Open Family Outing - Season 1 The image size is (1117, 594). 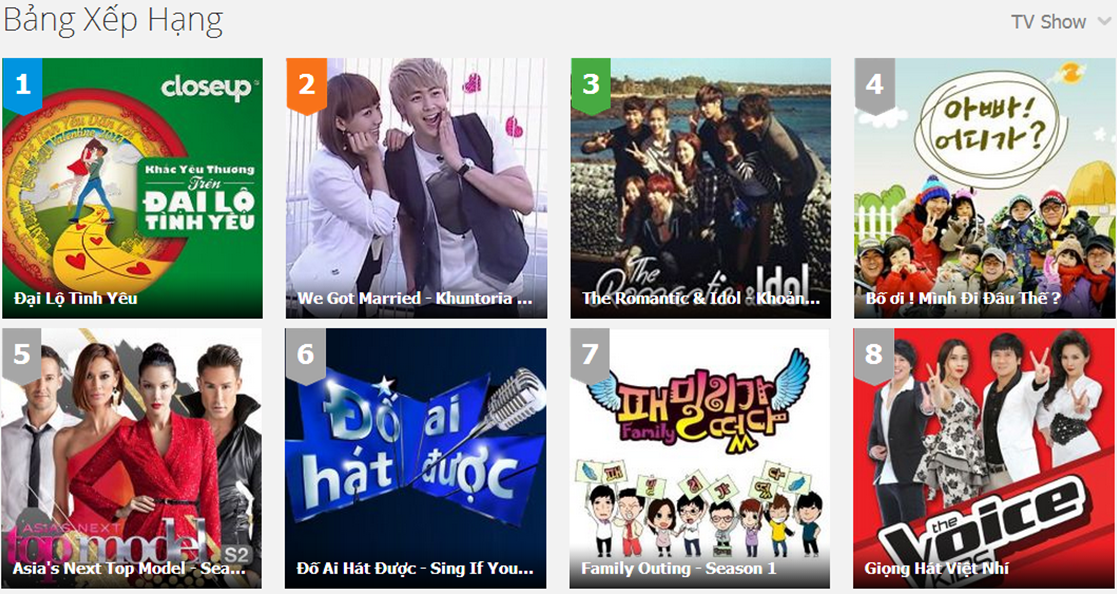(x=700, y=458)
